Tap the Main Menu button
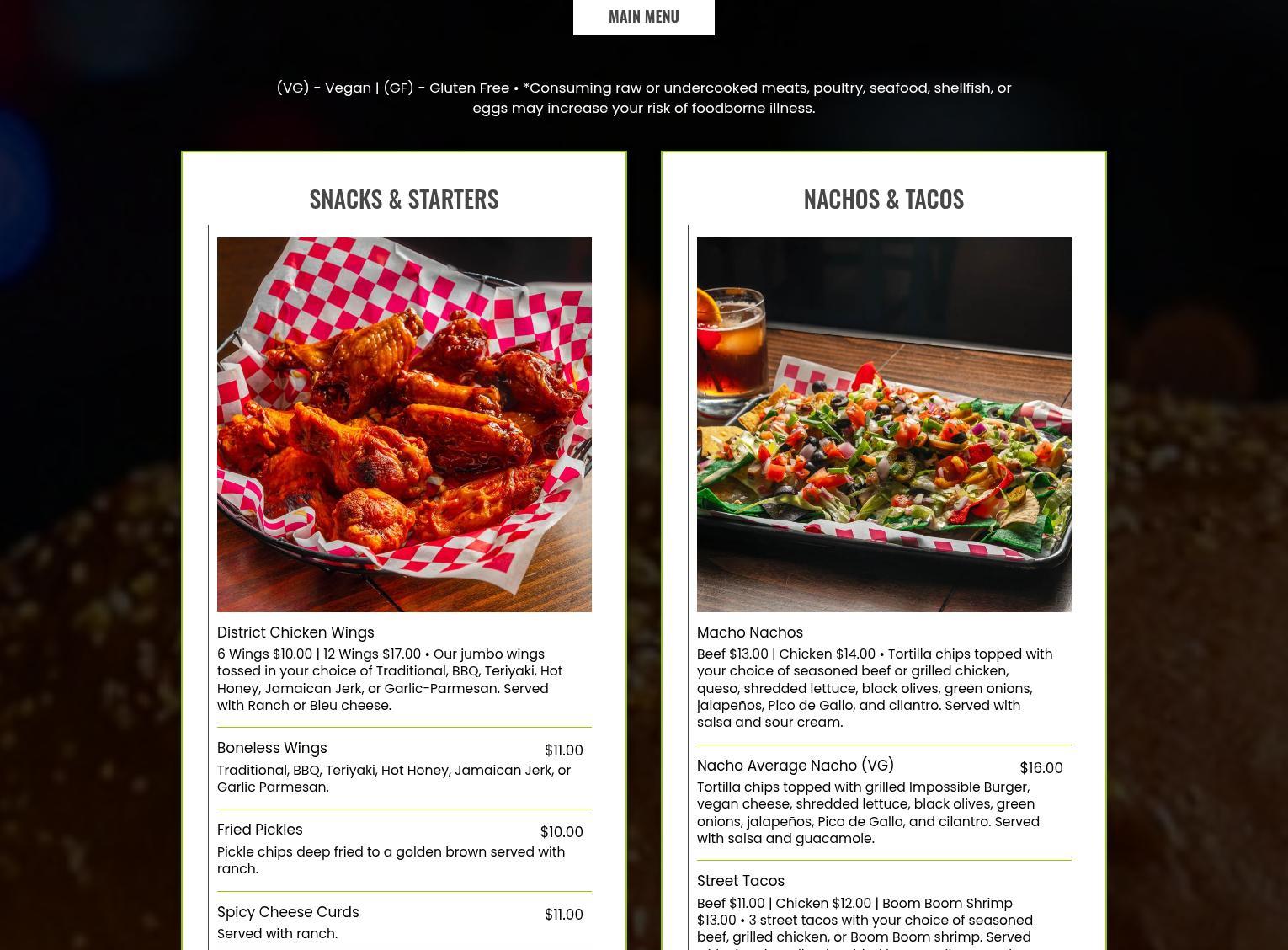This screenshot has height=950, width=1288. click(643, 16)
